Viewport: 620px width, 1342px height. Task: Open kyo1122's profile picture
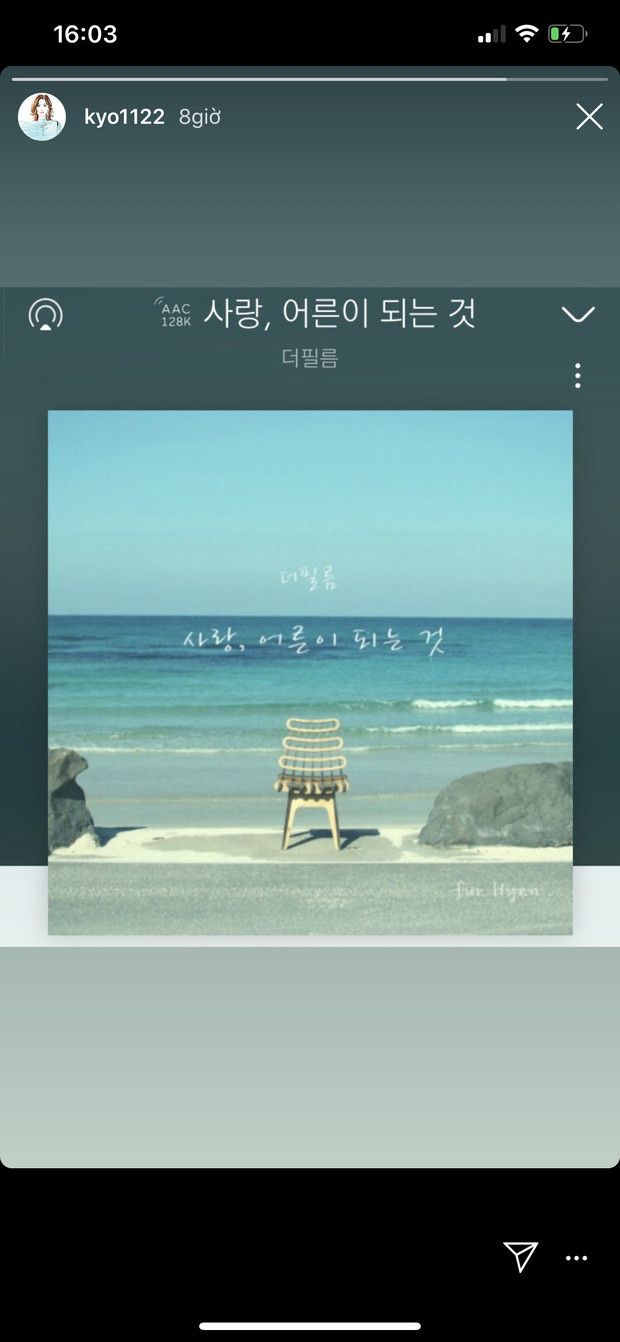coord(42,118)
